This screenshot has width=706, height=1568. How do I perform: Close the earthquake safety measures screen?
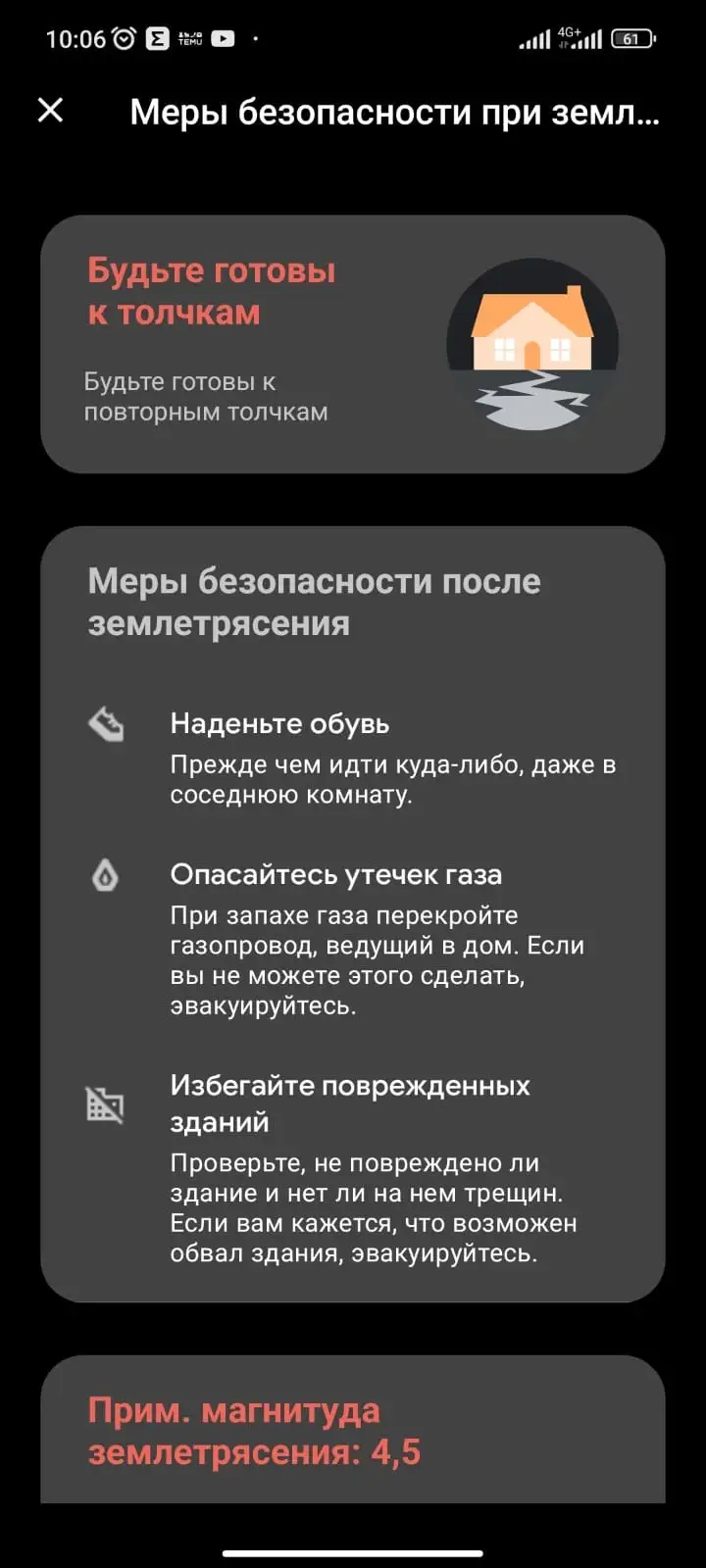point(50,111)
